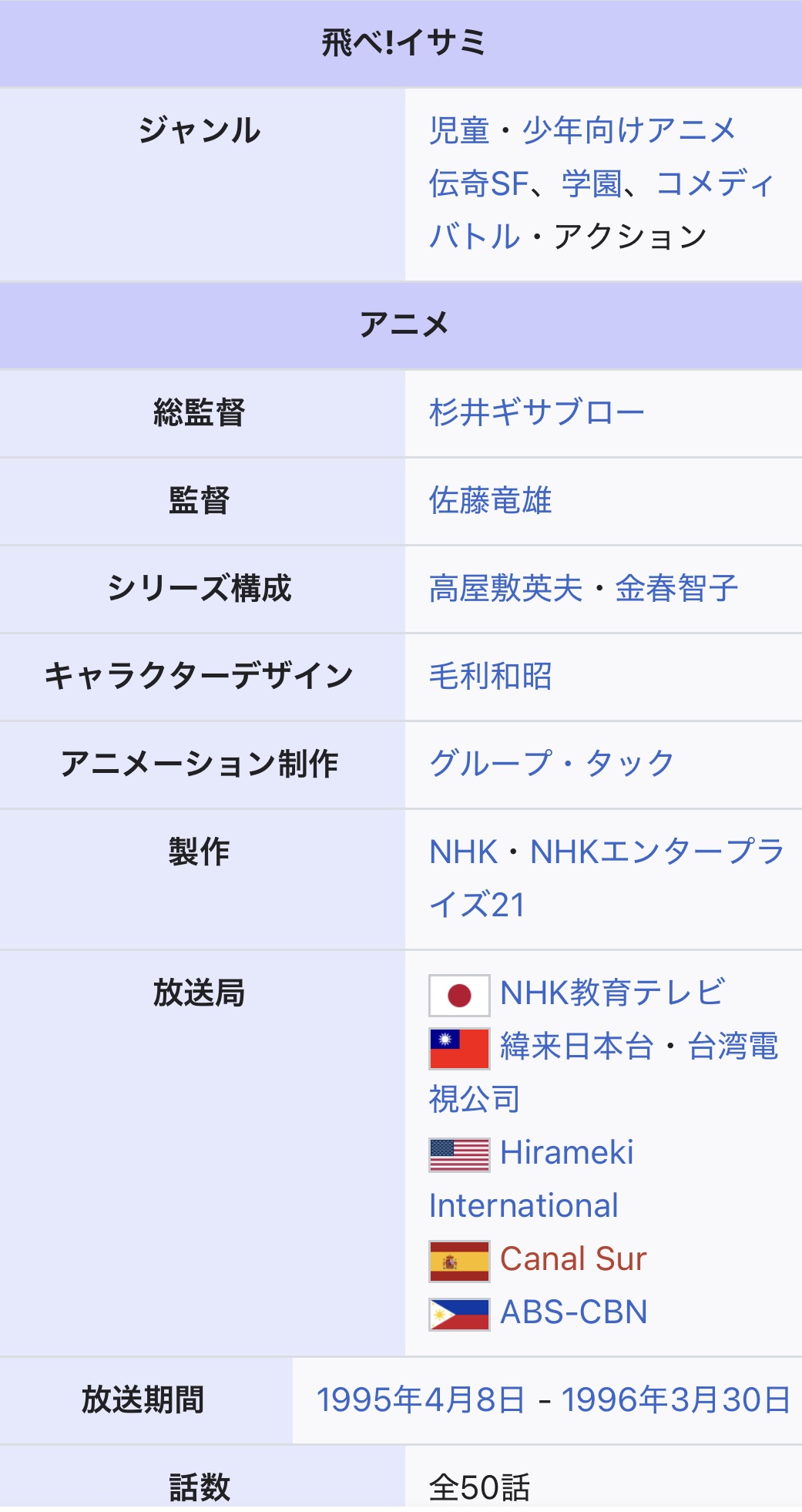Viewport: 802px width, 1512px height.
Task: Open the コメディ genre link
Action: (x=715, y=183)
